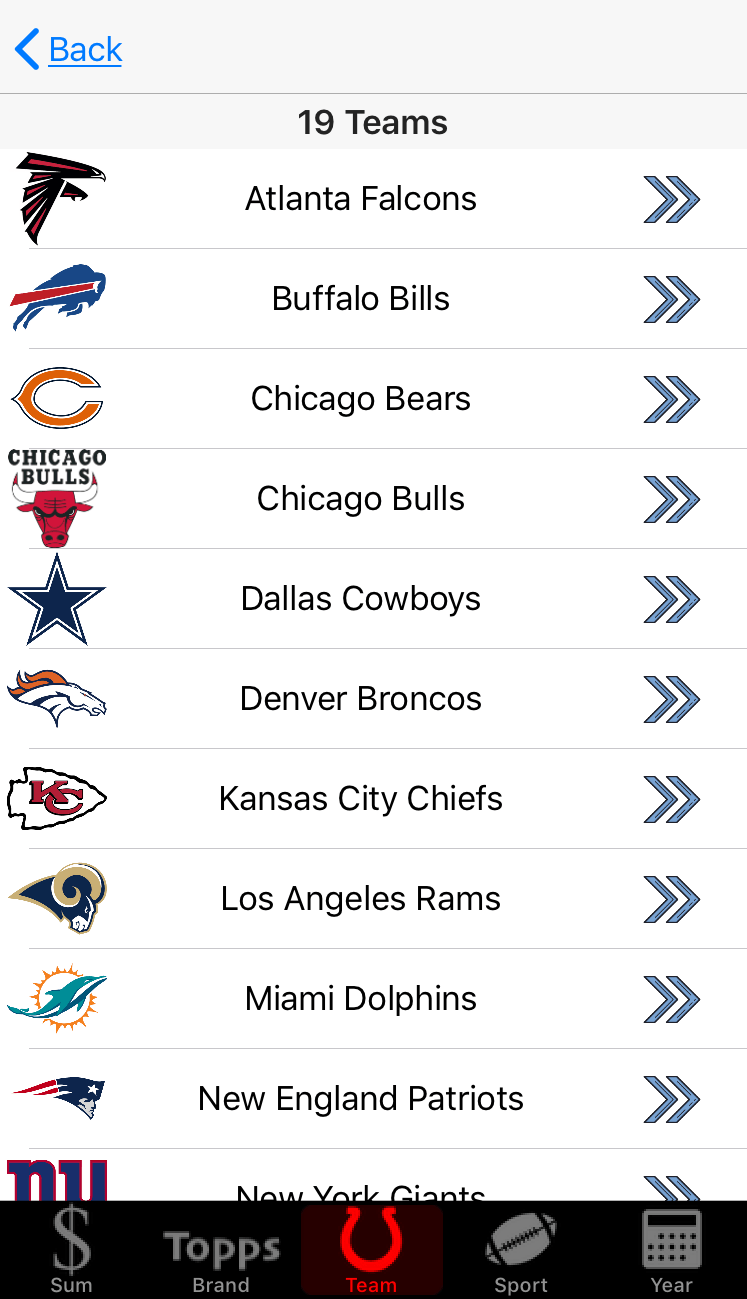Click the Denver Broncos horse logo
The image size is (747, 1299).
57,698
